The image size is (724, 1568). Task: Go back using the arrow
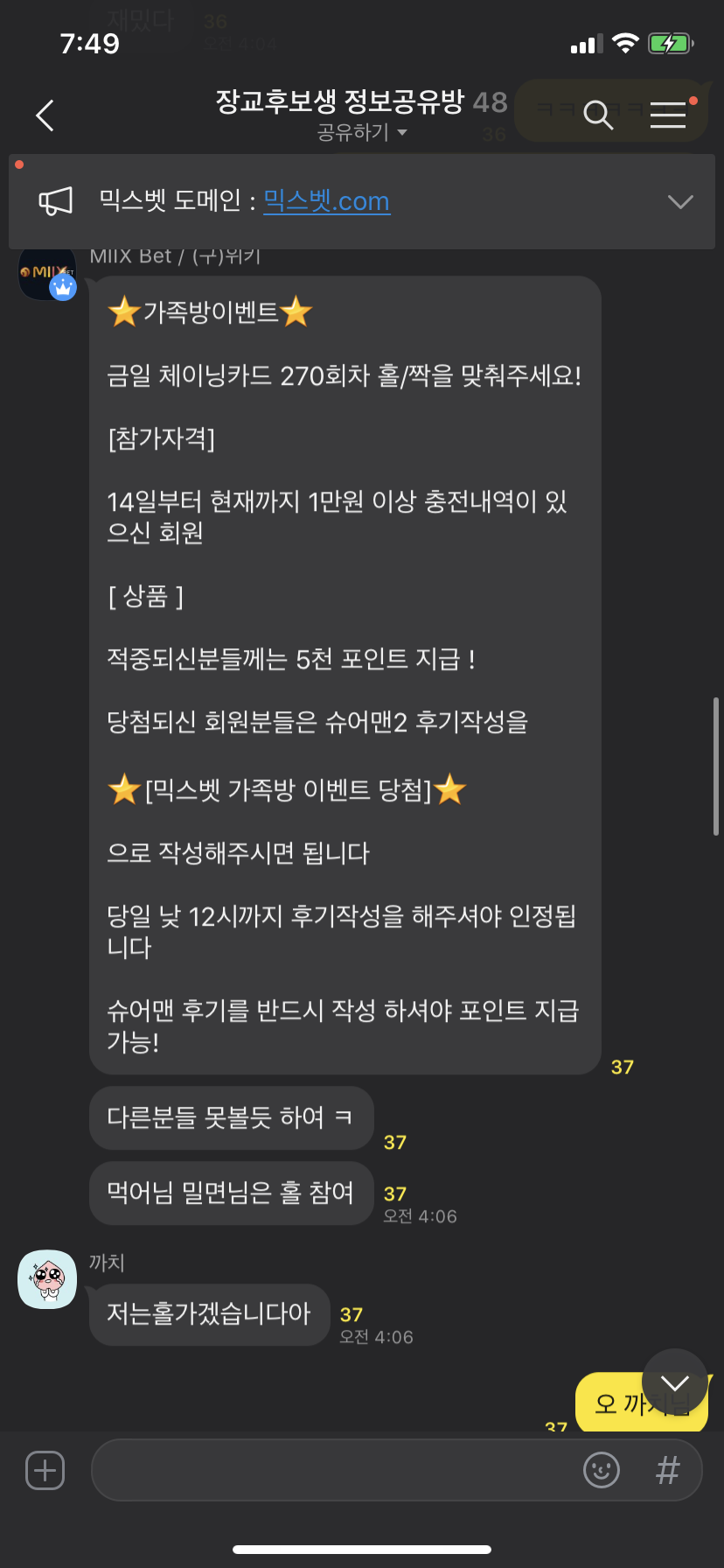[x=45, y=115]
